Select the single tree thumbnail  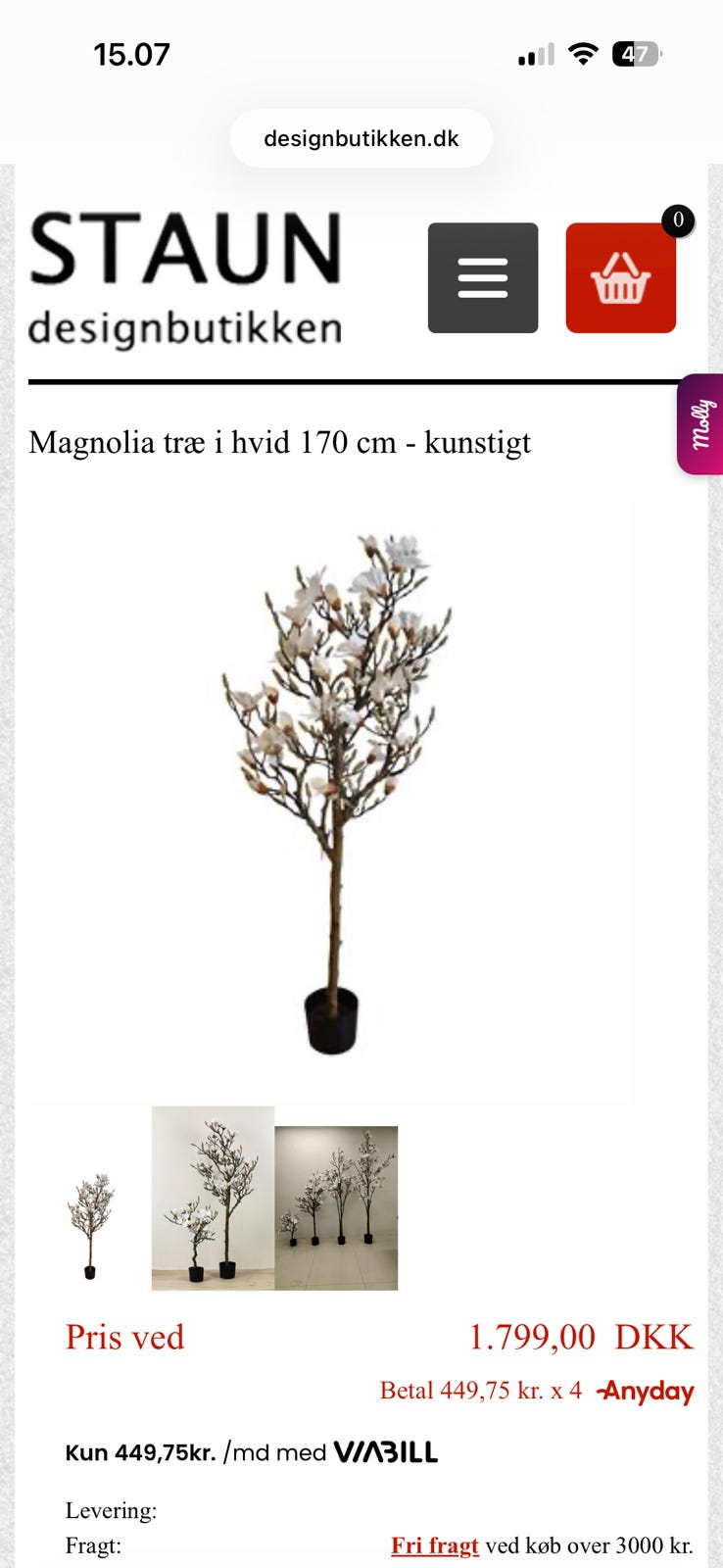click(90, 1225)
